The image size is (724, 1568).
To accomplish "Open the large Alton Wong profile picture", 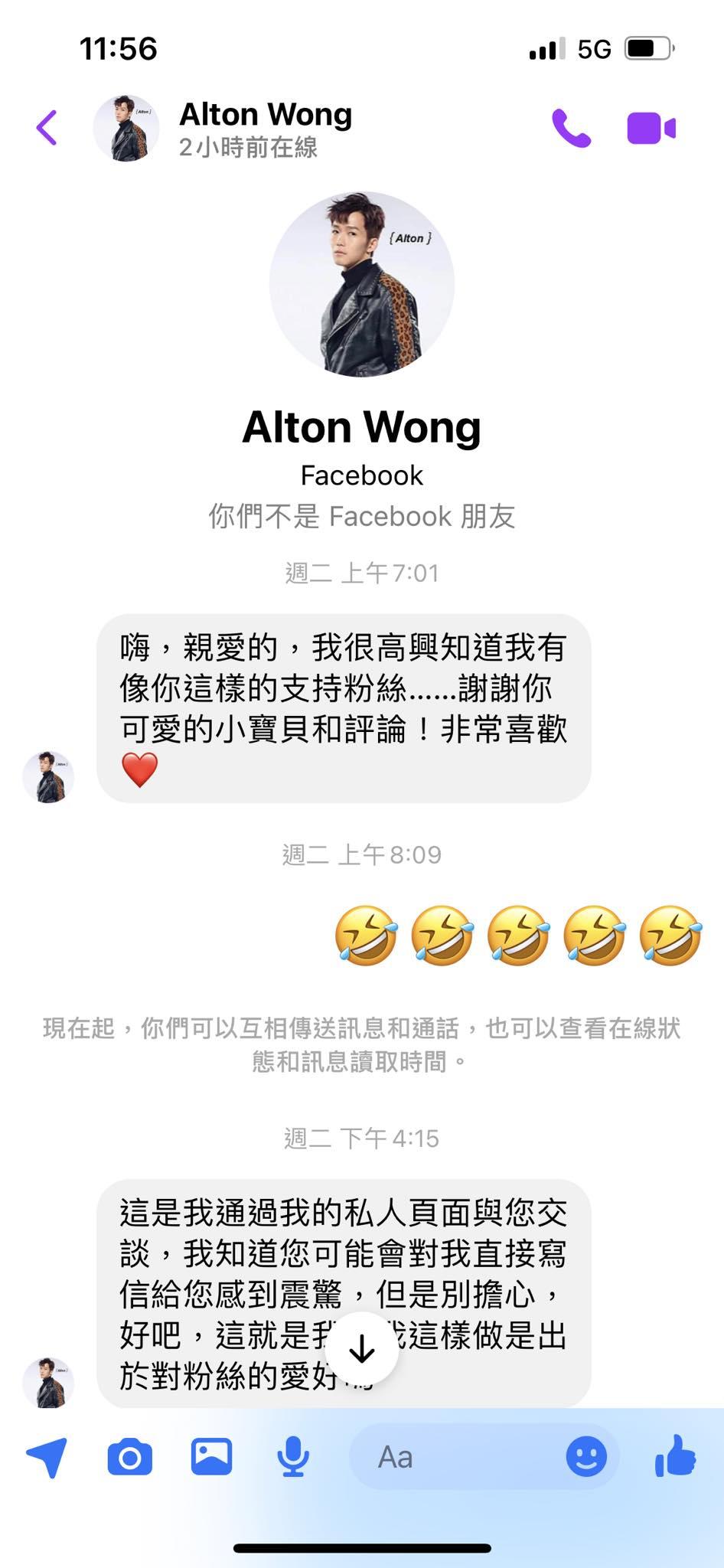I will pyautogui.click(x=362, y=284).
